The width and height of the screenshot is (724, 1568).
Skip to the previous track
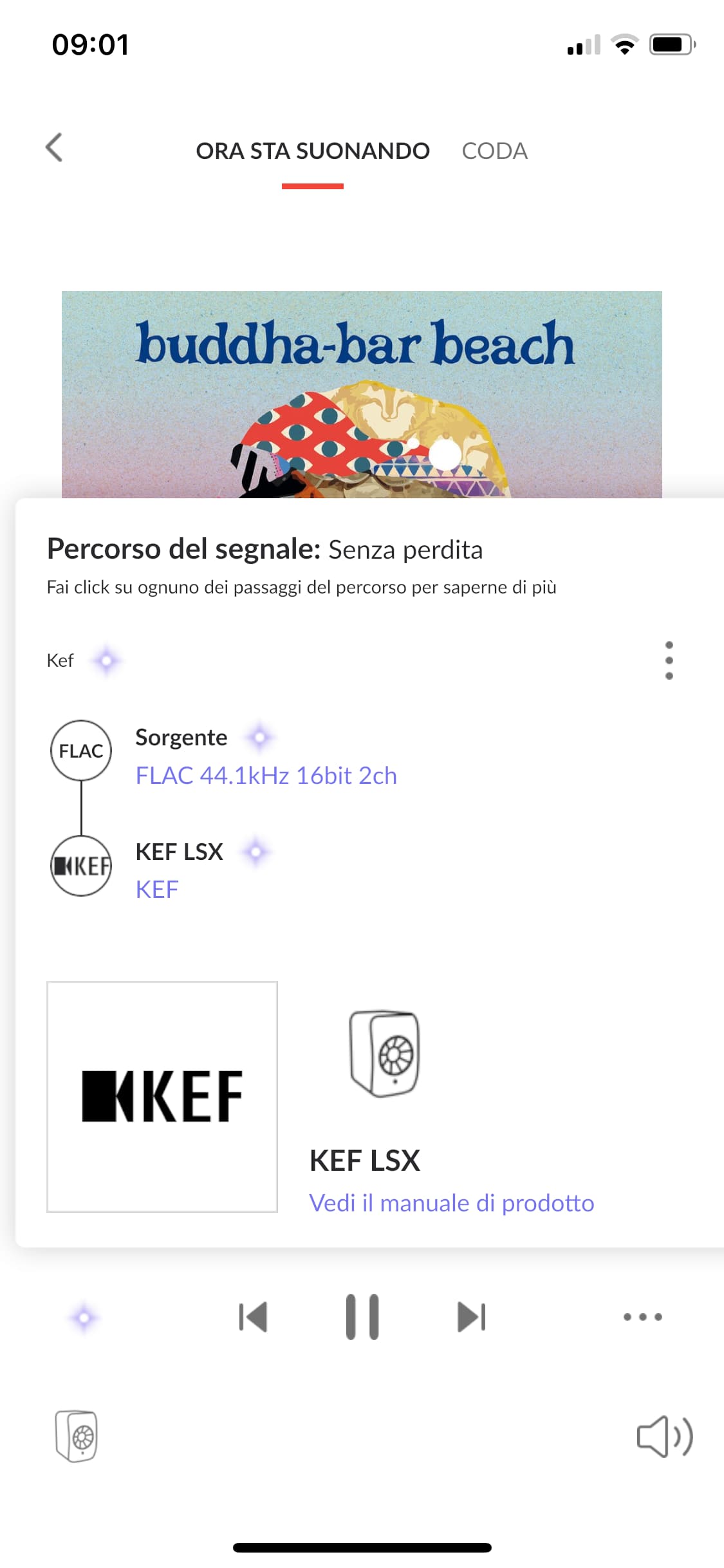[253, 1316]
